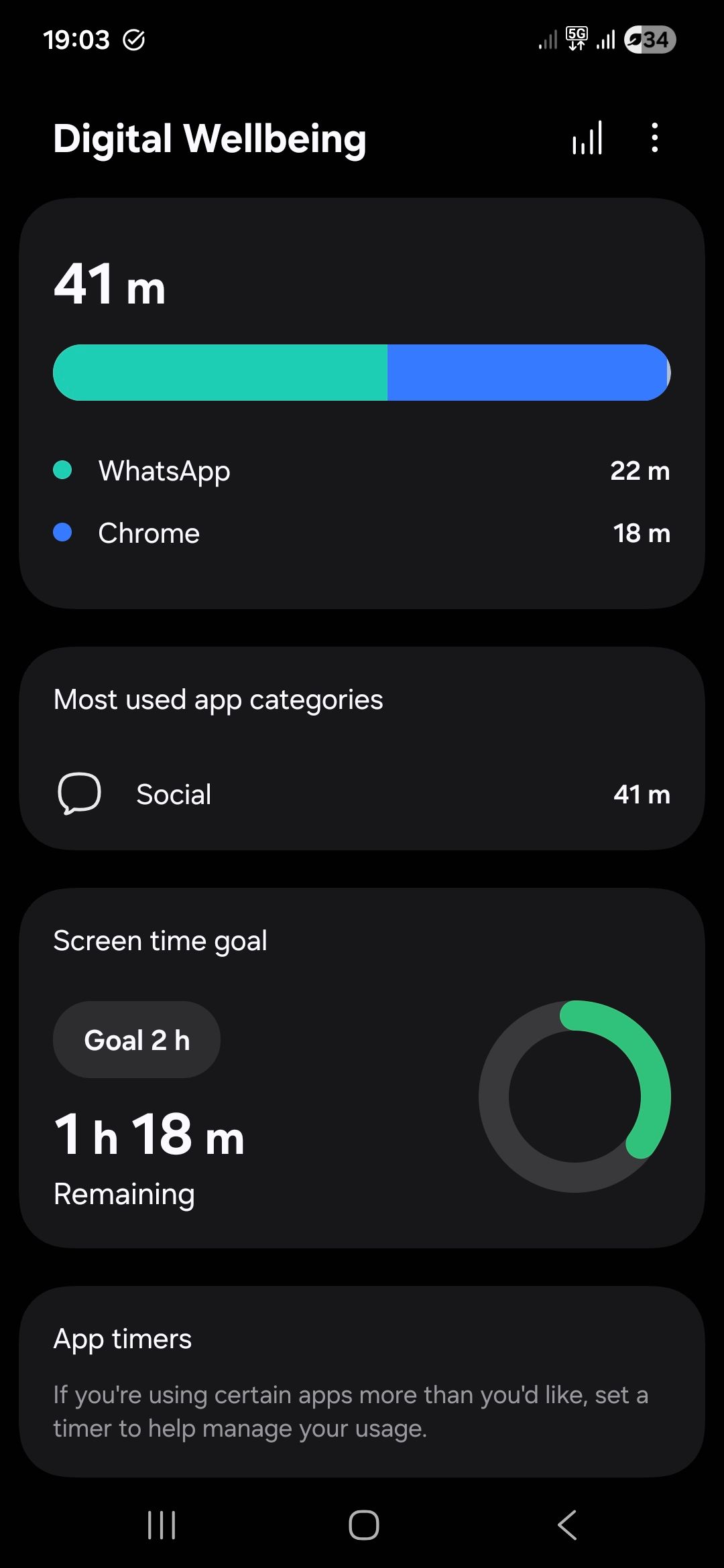Tap the Goal 2 h chip
The height and width of the screenshot is (1568, 724).
tap(137, 1040)
